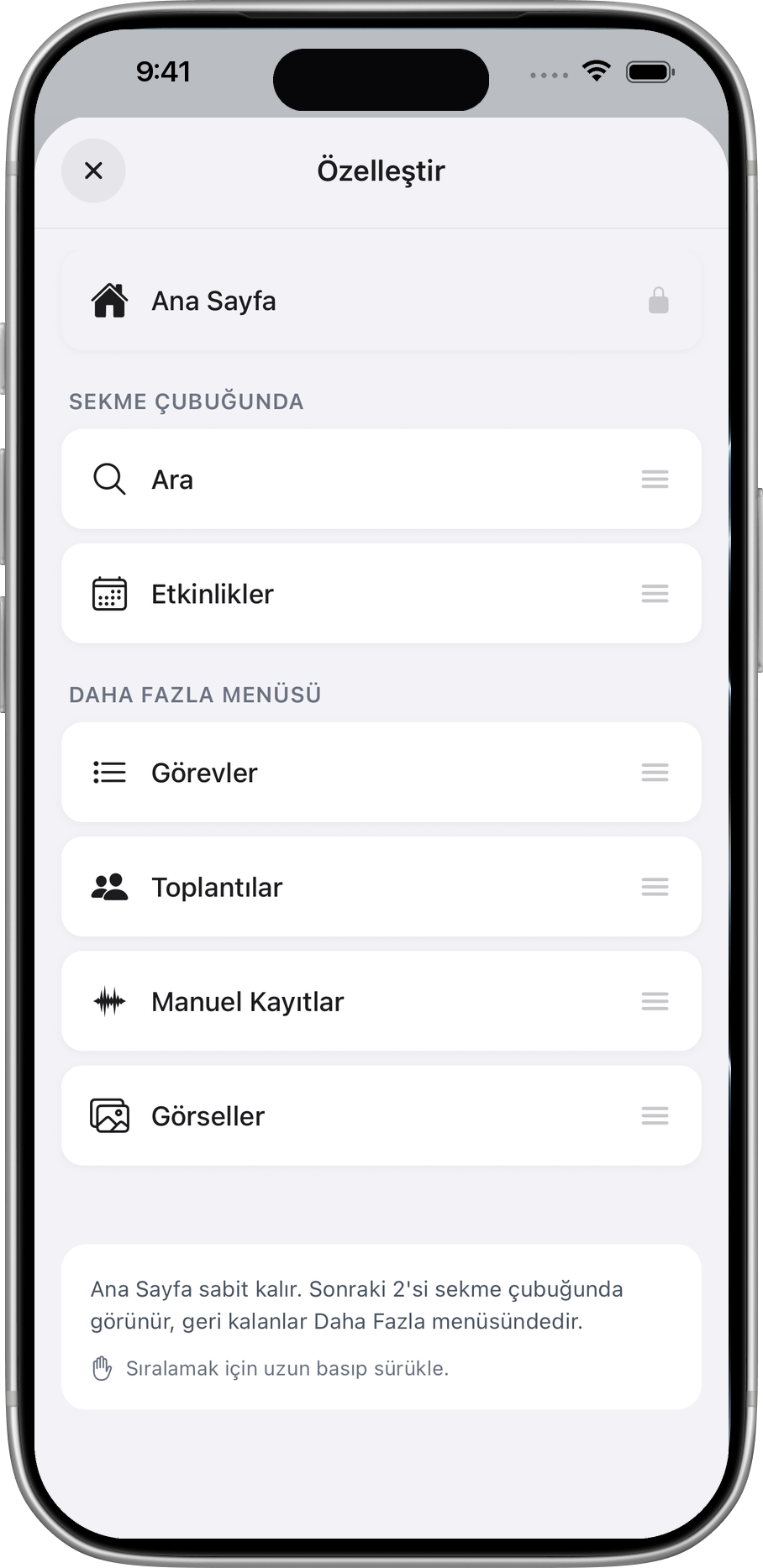Image resolution: width=763 pixels, height=1568 pixels.
Task: Tap the Manuel Kayıtlar row
Action: pyautogui.click(x=381, y=1001)
